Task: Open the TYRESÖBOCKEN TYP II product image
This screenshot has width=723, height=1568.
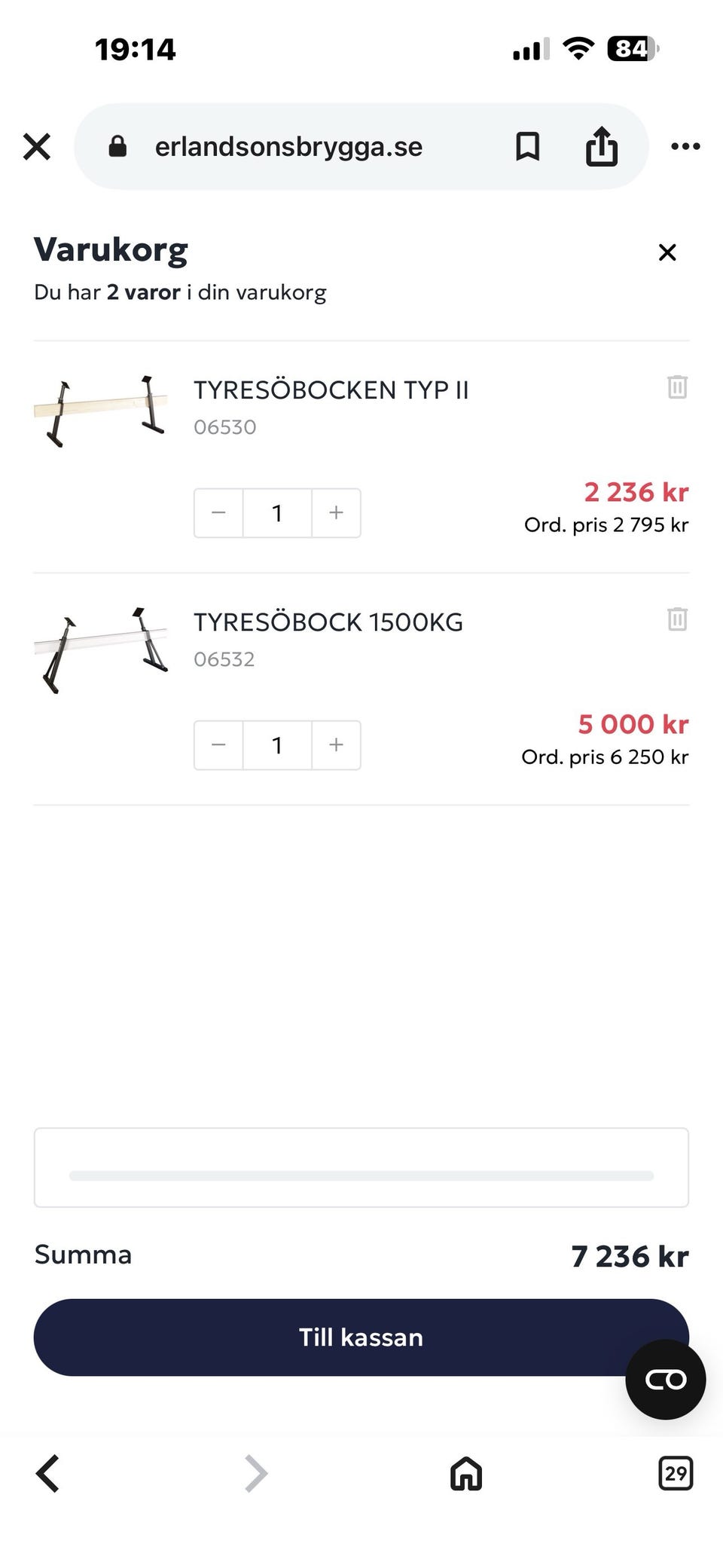Action: tap(101, 411)
